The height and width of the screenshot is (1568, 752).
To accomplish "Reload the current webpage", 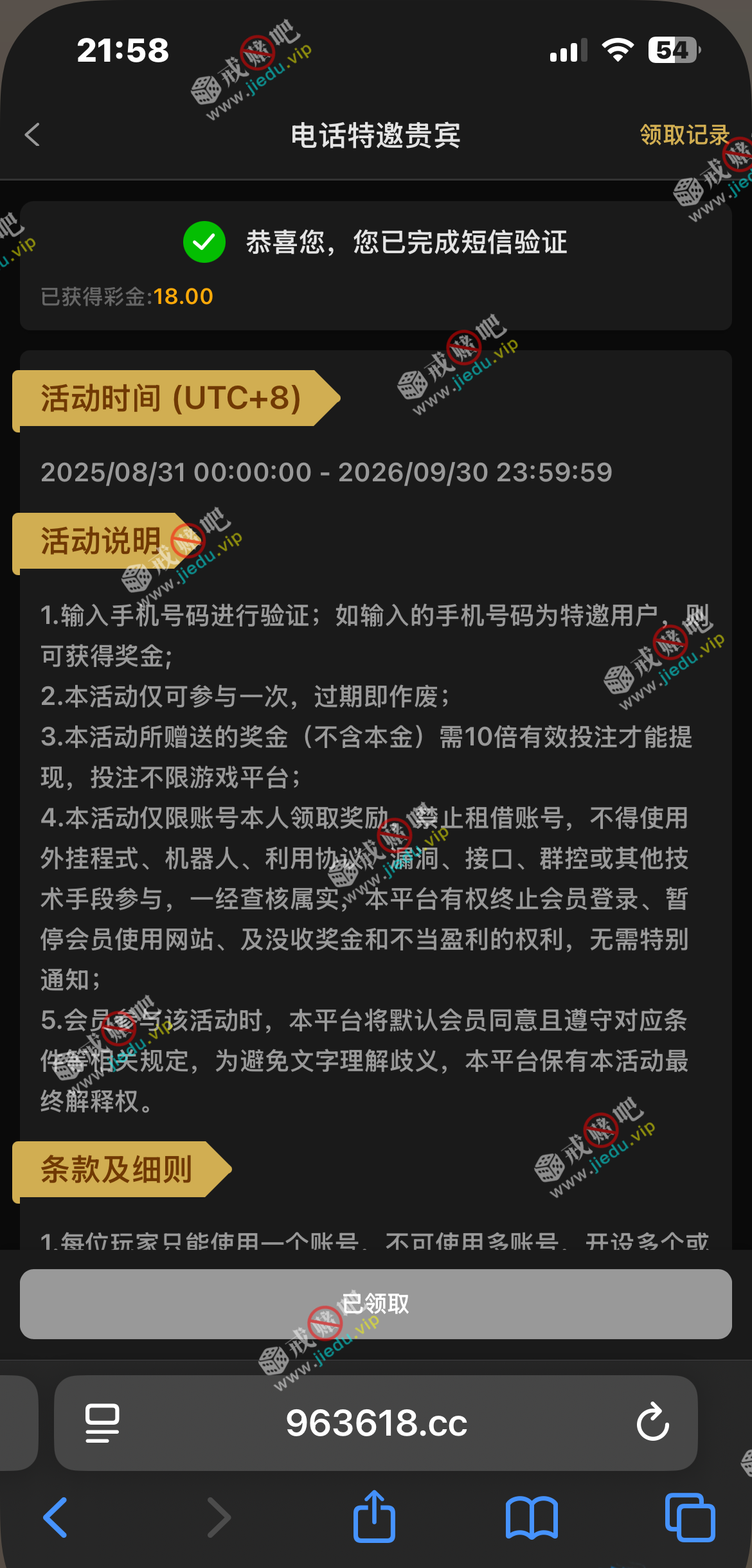I will pos(652,1423).
